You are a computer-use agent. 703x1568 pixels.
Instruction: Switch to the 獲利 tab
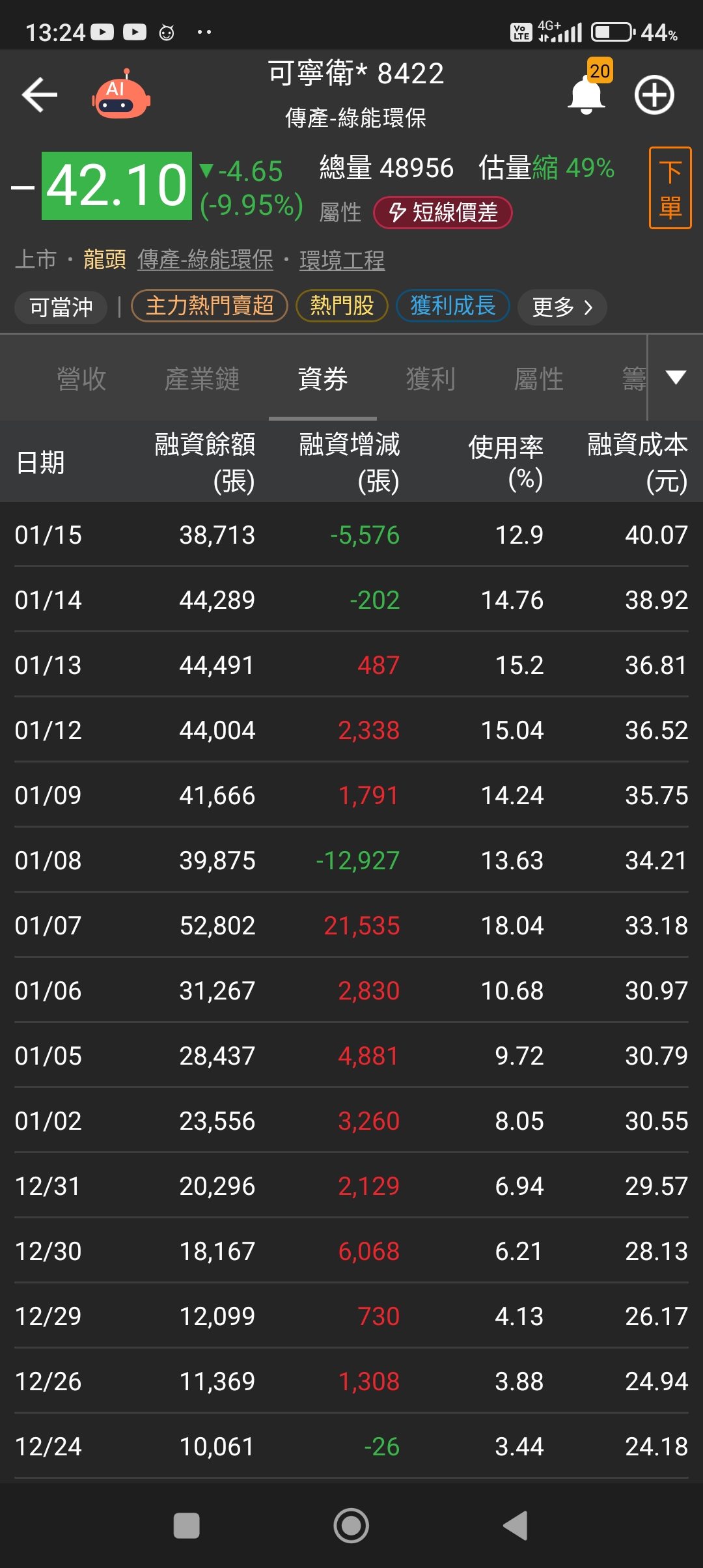click(430, 378)
